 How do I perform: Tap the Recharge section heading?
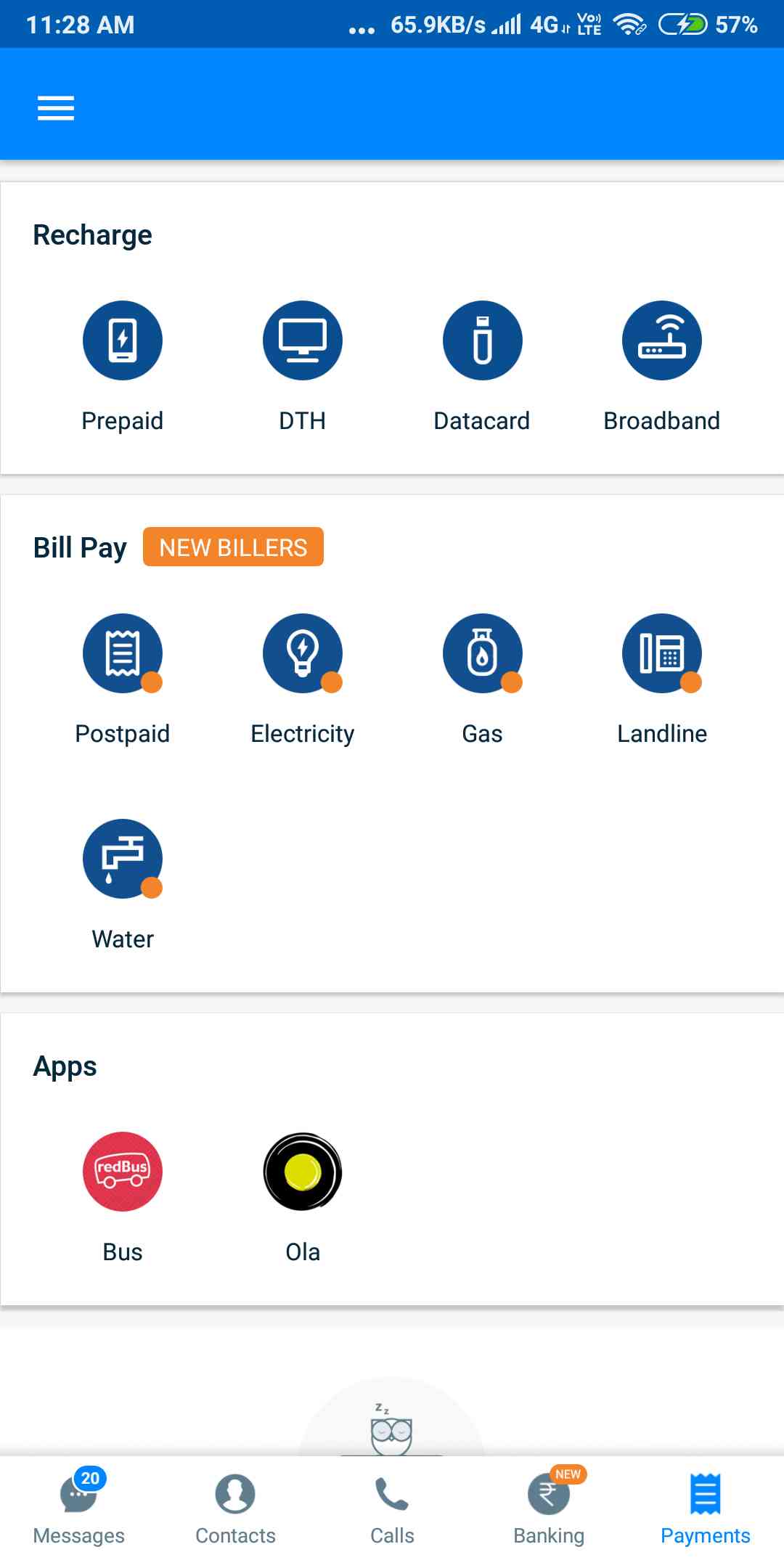pos(91,234)
